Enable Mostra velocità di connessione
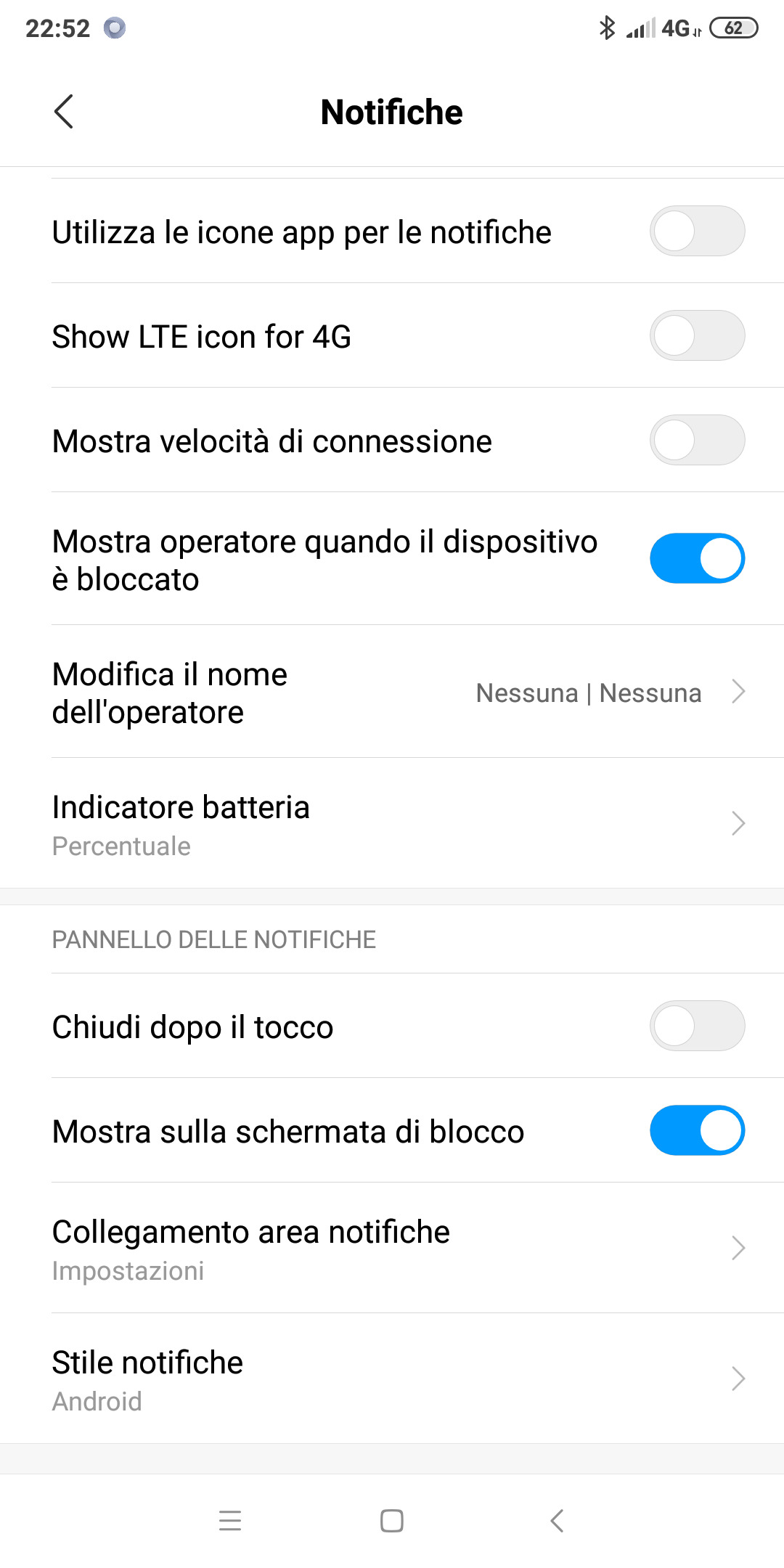784x1568 pixels. pos(697,441)
